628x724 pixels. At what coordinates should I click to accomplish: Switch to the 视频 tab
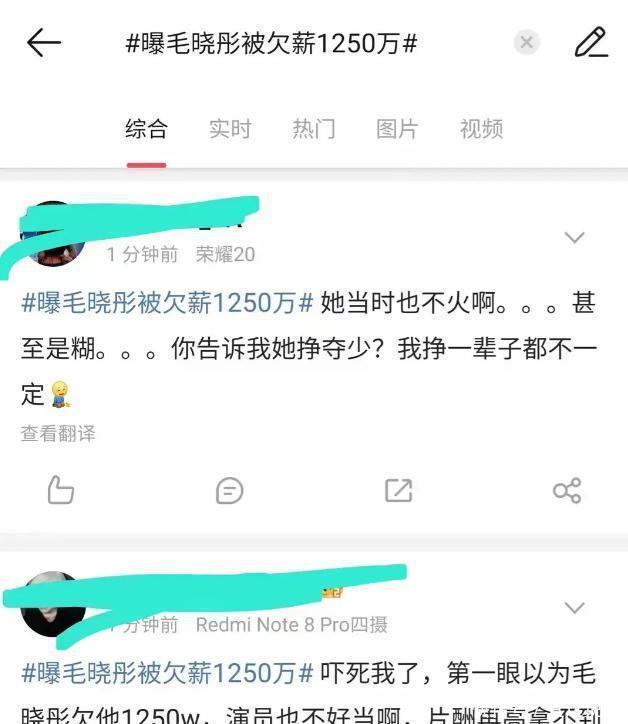pos(481,129)
